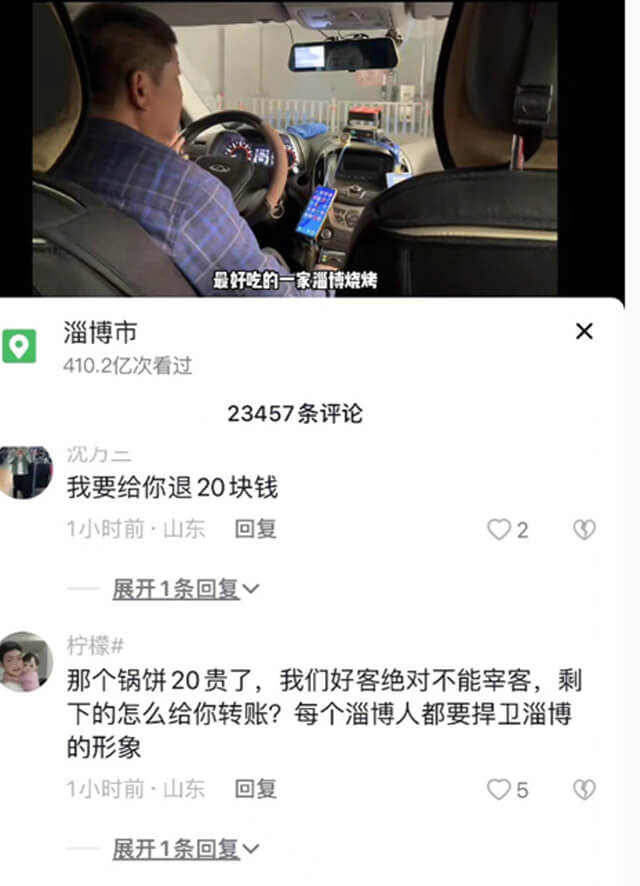
Task: Reply to 柠檬#'s comment
Action: (x=255, y=789)
